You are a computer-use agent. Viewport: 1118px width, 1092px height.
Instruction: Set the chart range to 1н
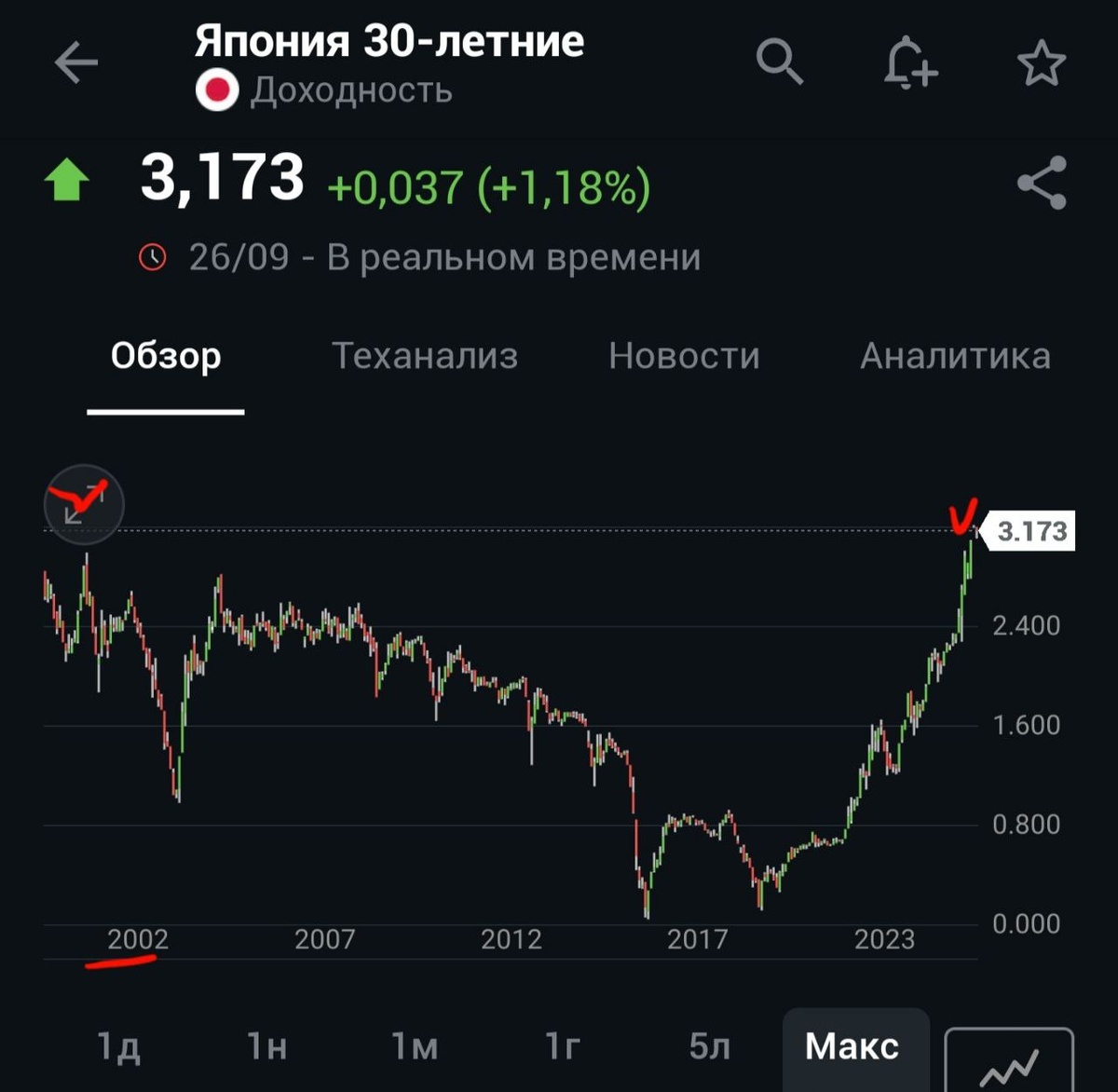(266, 1046)
